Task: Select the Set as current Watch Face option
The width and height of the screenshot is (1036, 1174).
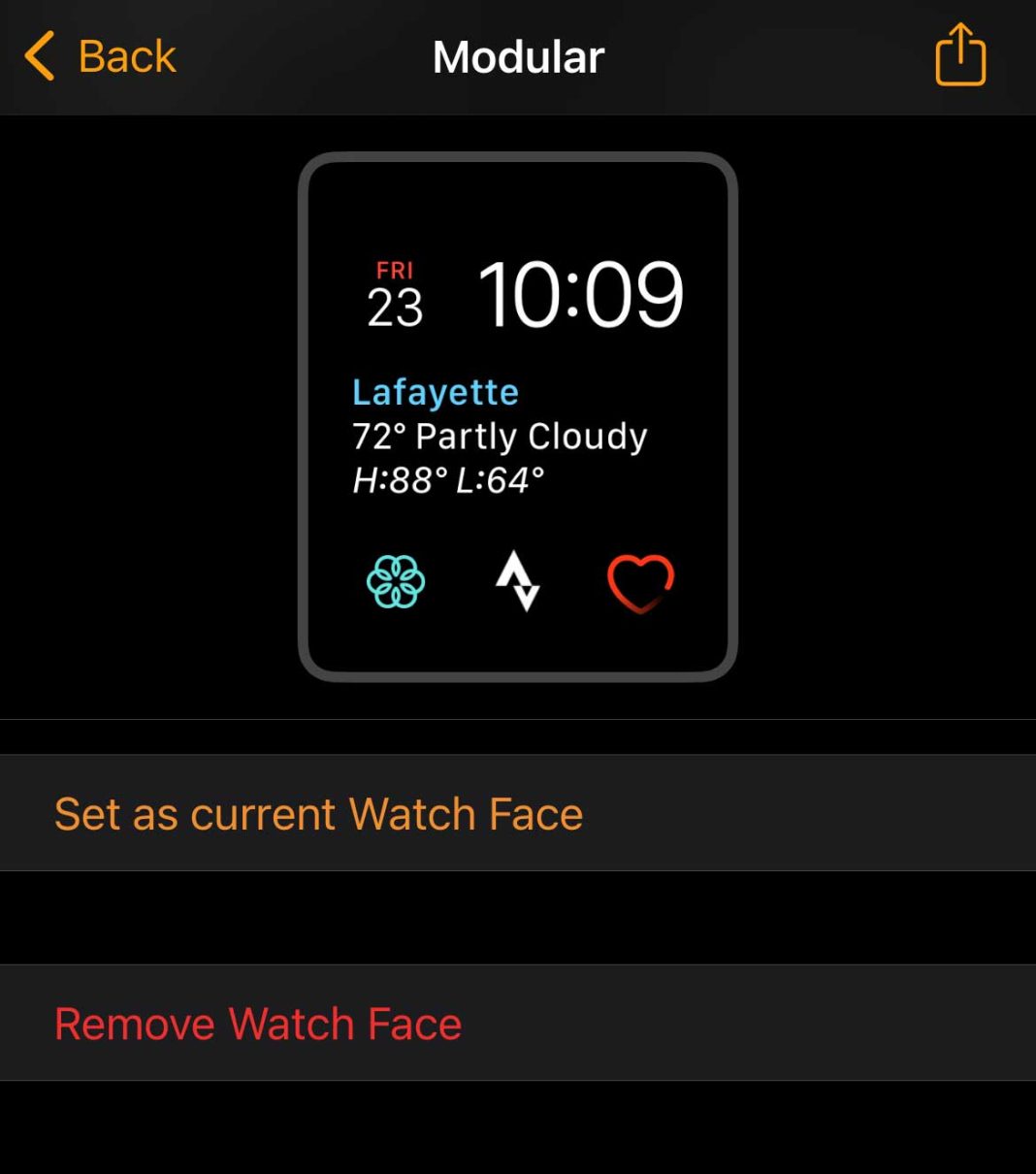Action: click(318, 813)
